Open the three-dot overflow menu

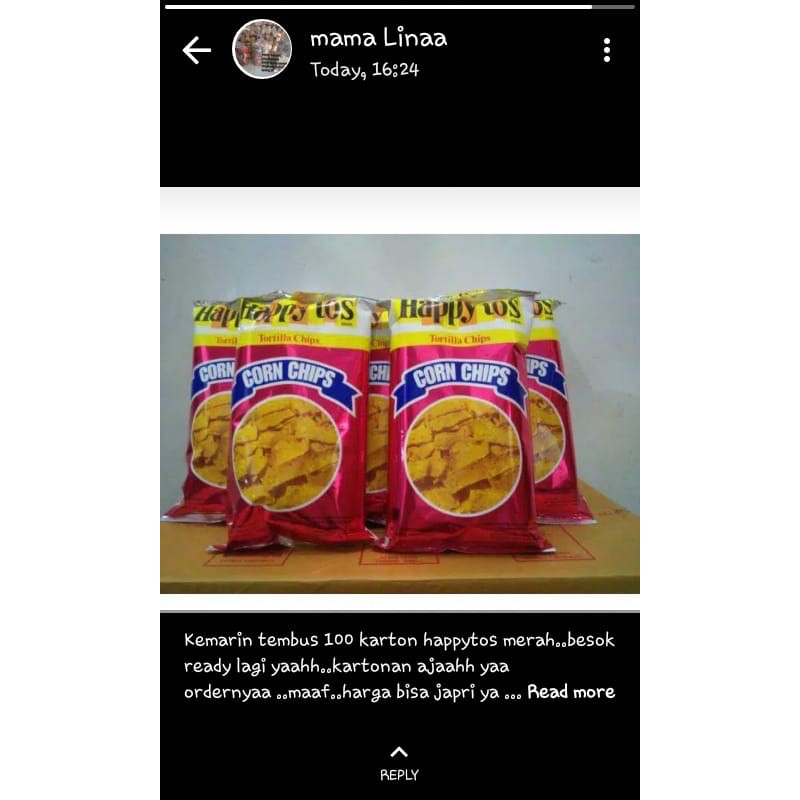point(606,50)
